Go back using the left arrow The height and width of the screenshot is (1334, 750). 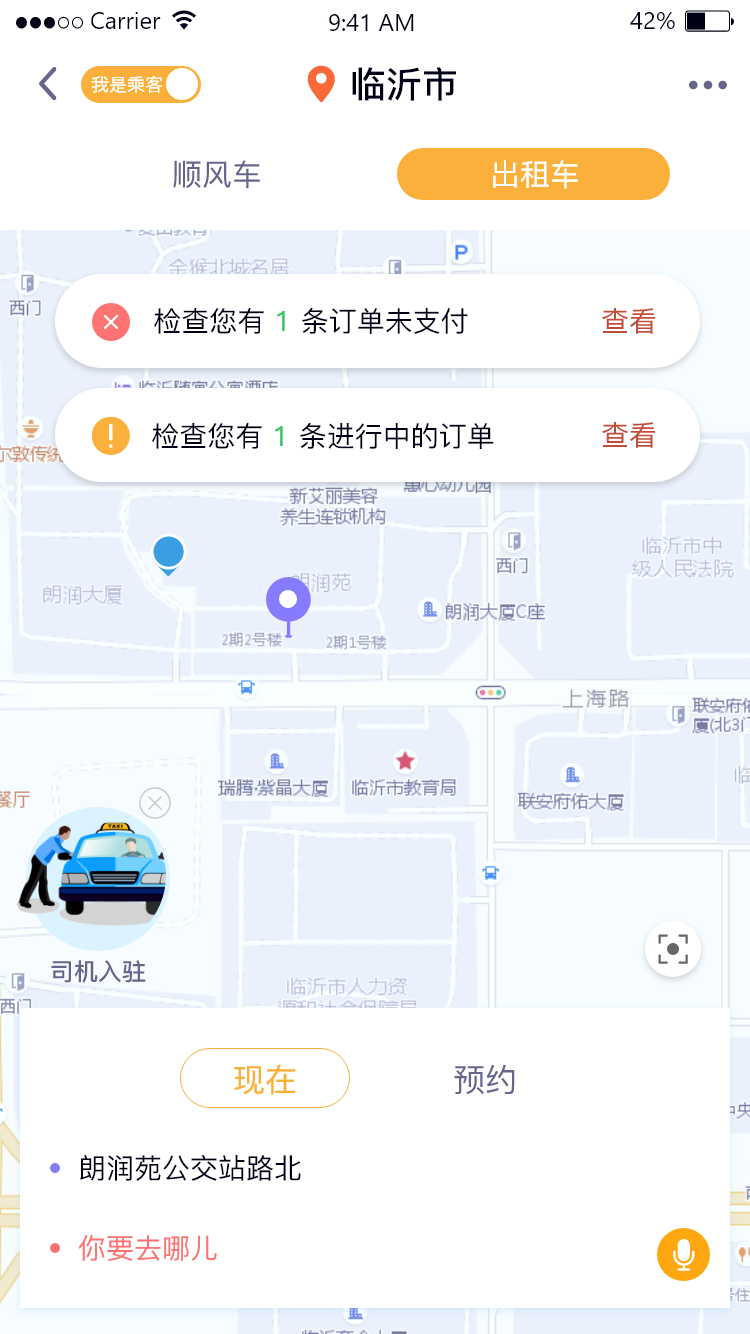(47, 84)
